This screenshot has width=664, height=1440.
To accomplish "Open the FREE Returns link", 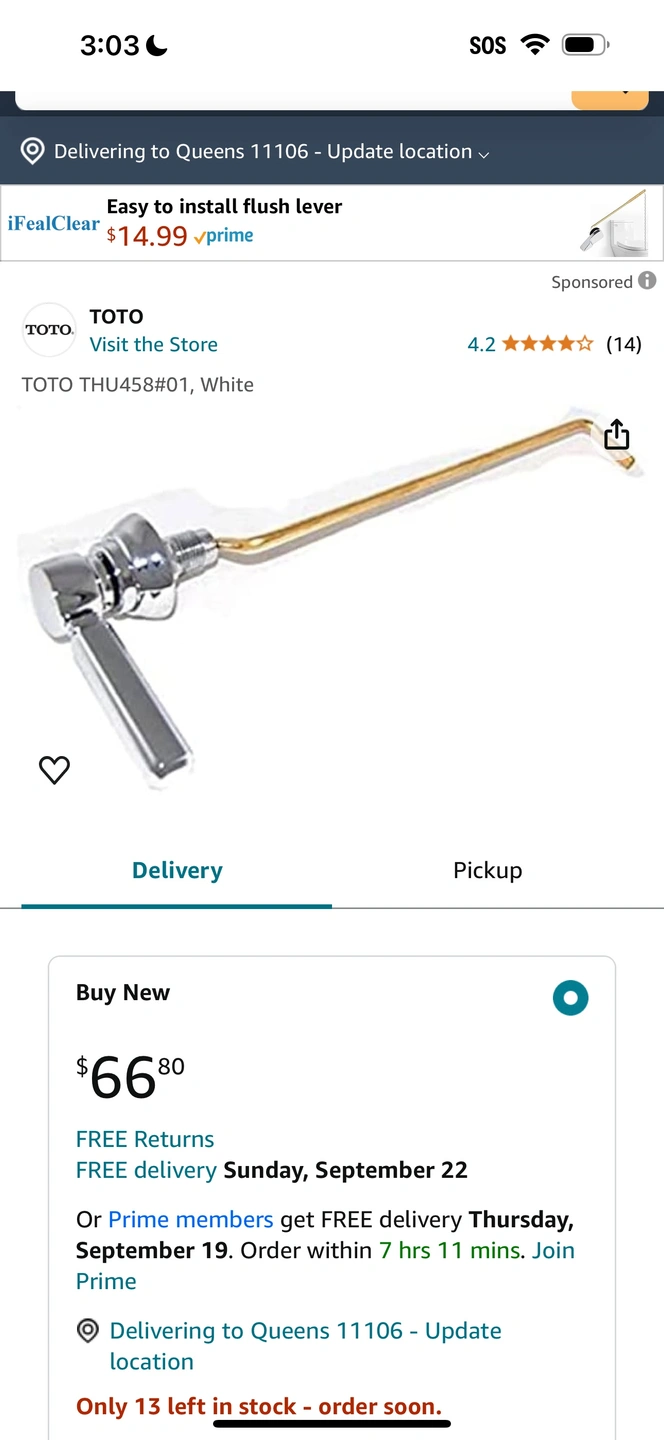I will point(145,1139).
